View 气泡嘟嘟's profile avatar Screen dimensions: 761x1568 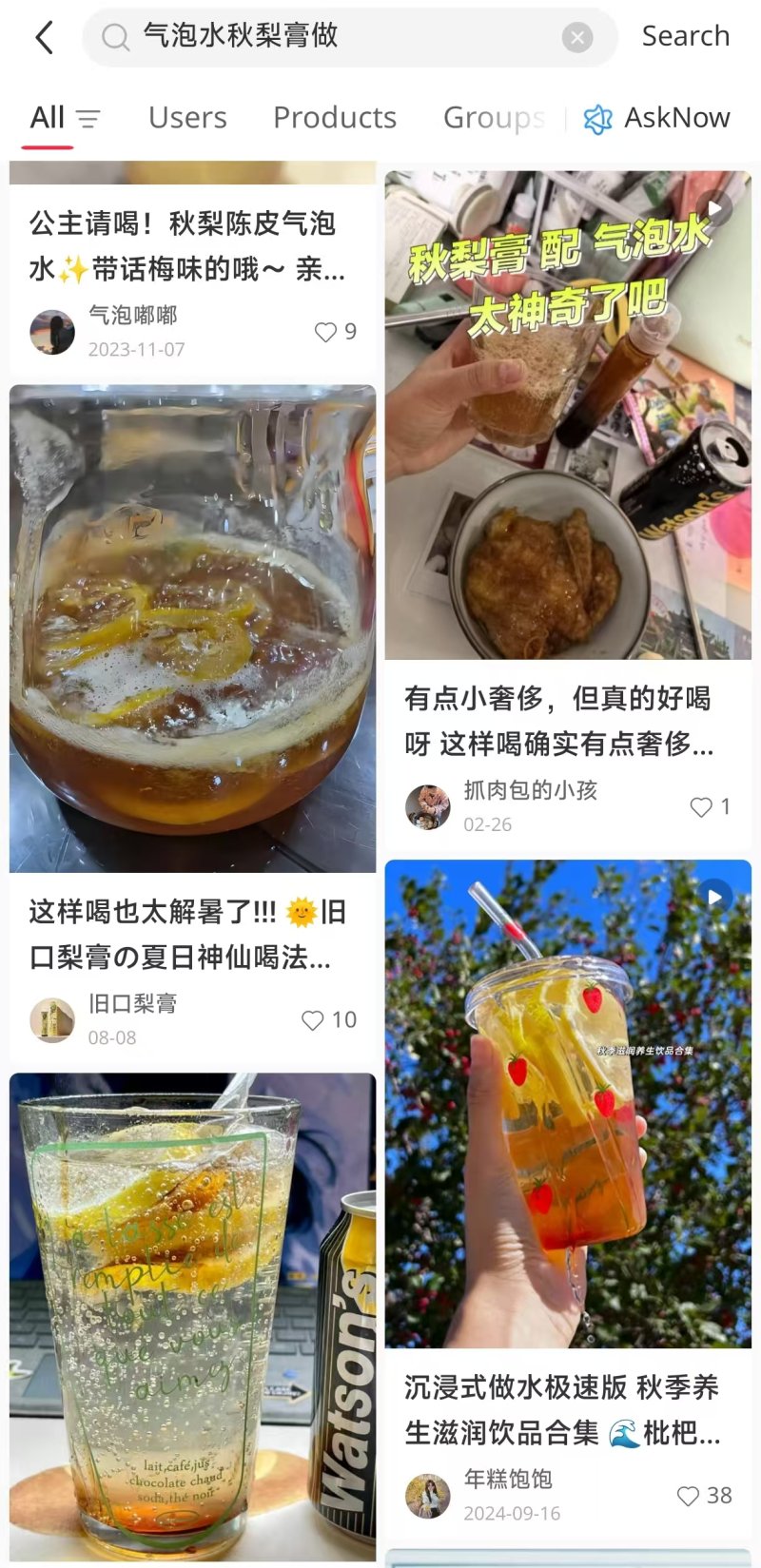52,332
